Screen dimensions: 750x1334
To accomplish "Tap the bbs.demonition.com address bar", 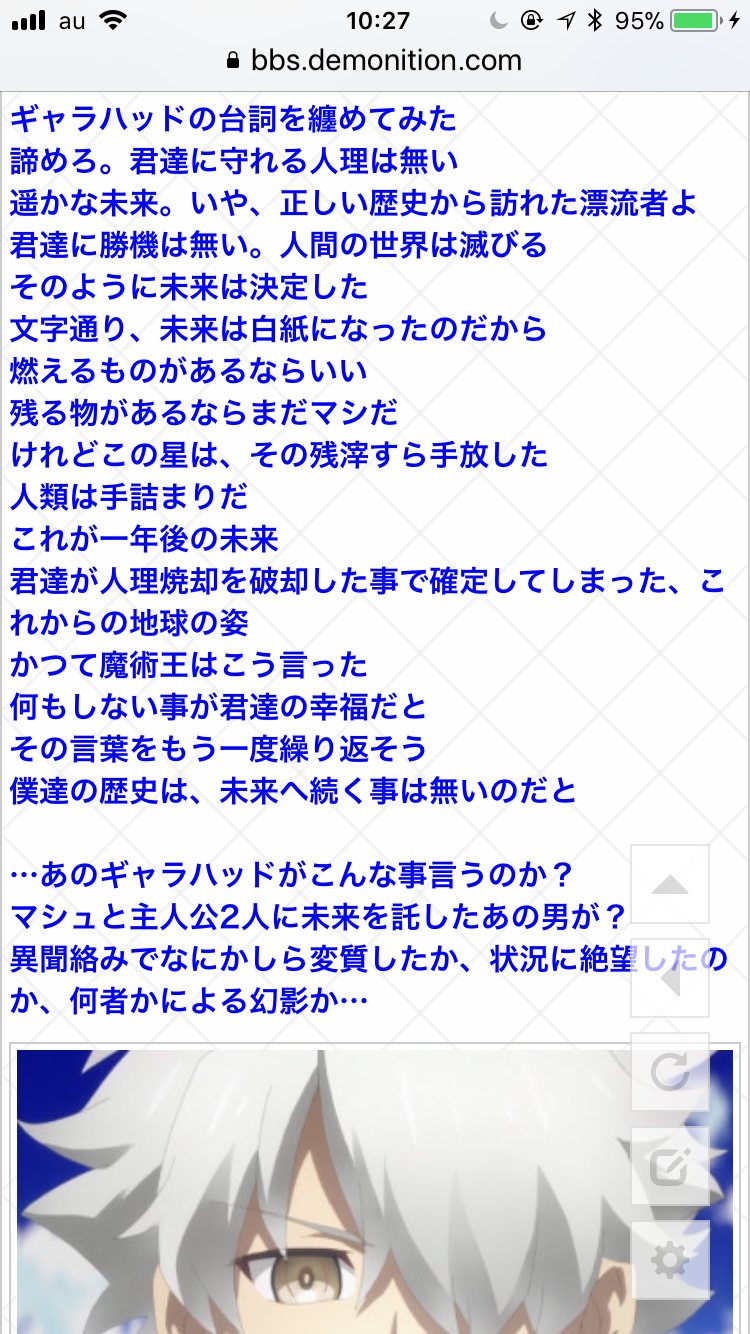I will (x=375, y=60).
